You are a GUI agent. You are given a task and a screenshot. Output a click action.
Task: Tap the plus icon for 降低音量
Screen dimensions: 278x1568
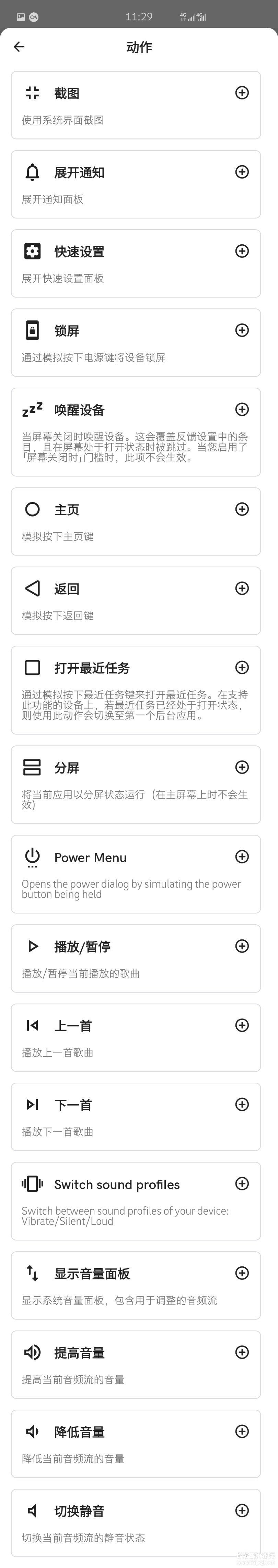click(x=242, y=1431)
